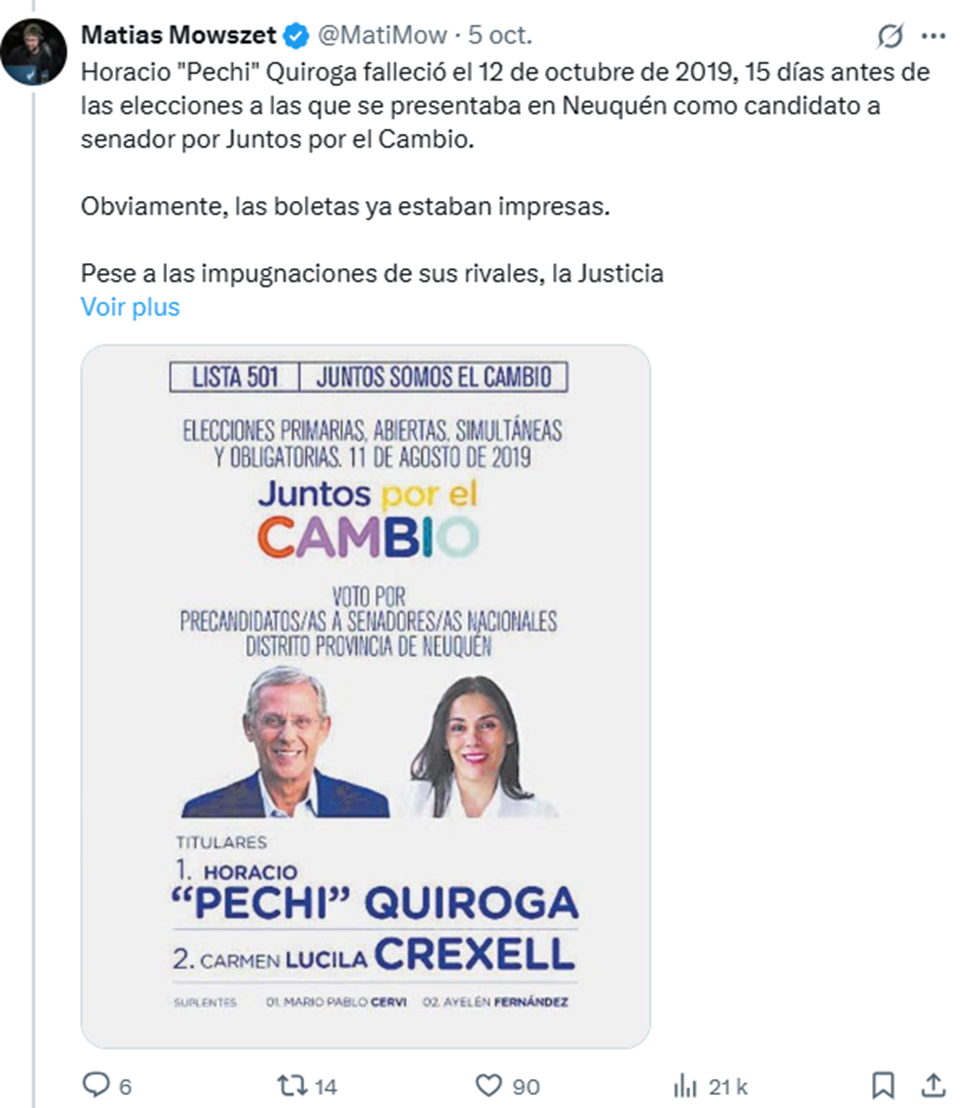Image resolution: width=975 pixels, height=1108 pixels.
Task: Open the Juntos por el Cambio ballot image
Action: [366, 696]
